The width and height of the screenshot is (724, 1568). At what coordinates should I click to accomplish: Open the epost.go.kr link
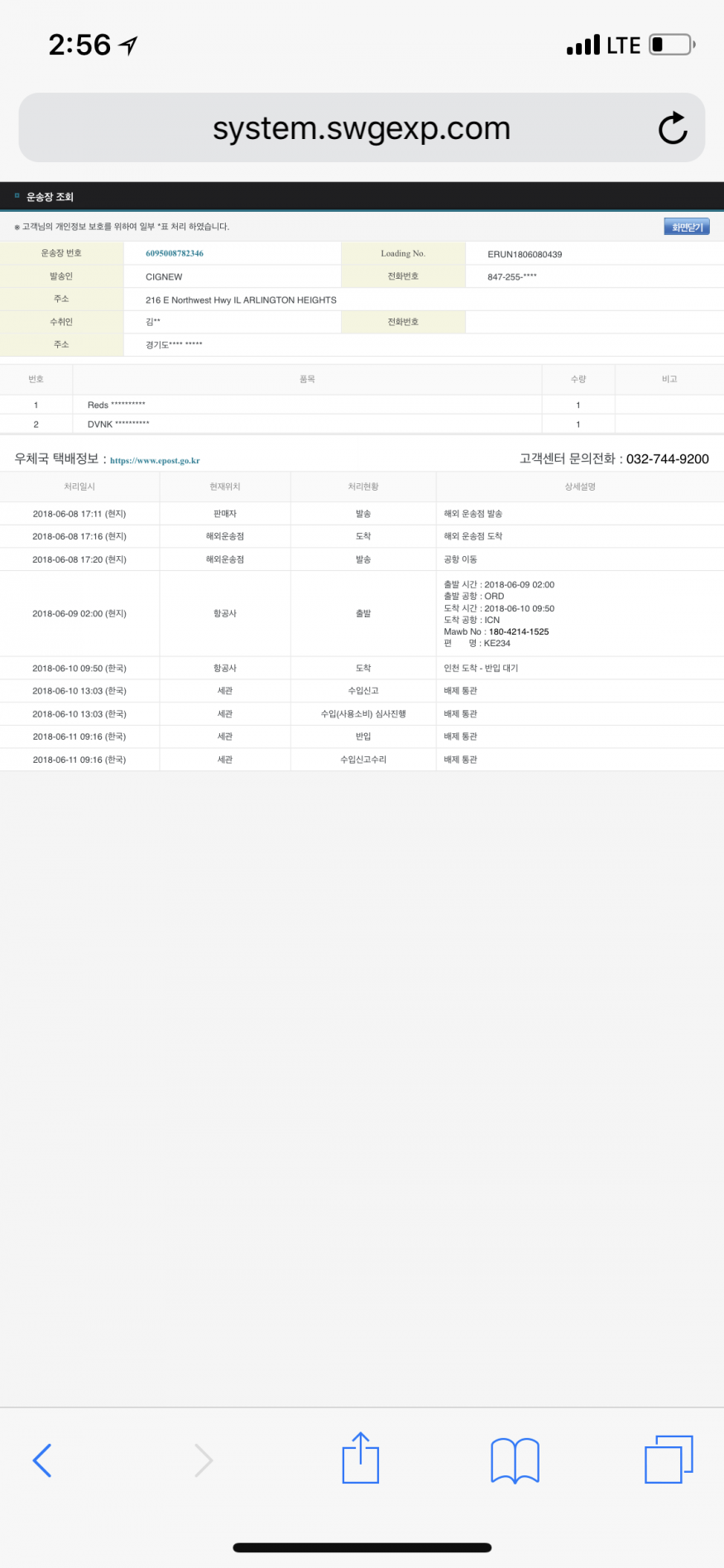click(x=155, y=460)
